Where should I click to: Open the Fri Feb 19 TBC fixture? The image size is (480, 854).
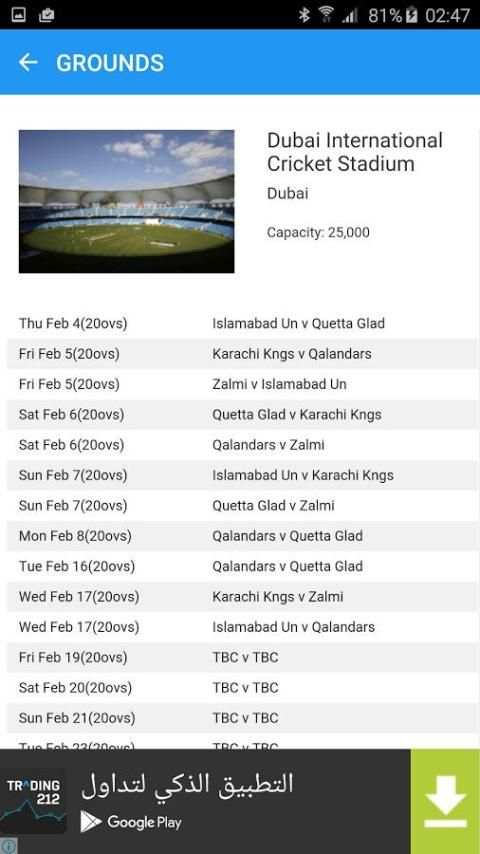tap(242, 657)
